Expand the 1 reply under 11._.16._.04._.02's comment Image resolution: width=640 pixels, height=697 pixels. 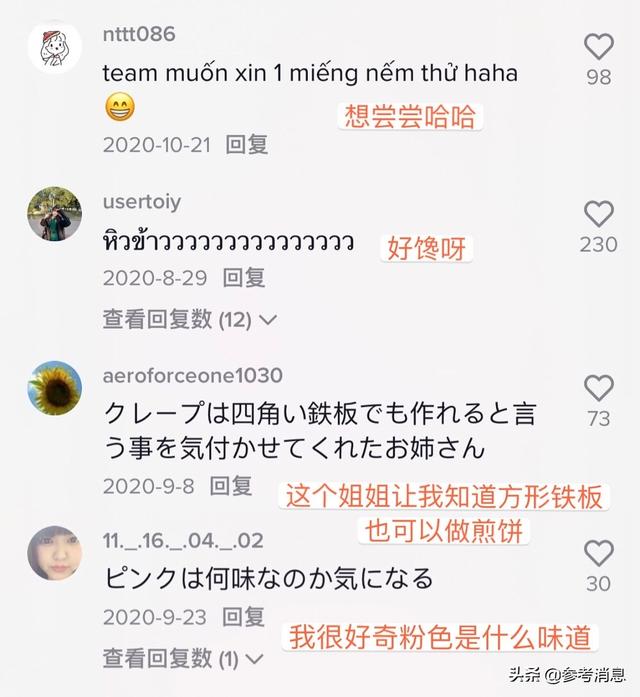185,658
